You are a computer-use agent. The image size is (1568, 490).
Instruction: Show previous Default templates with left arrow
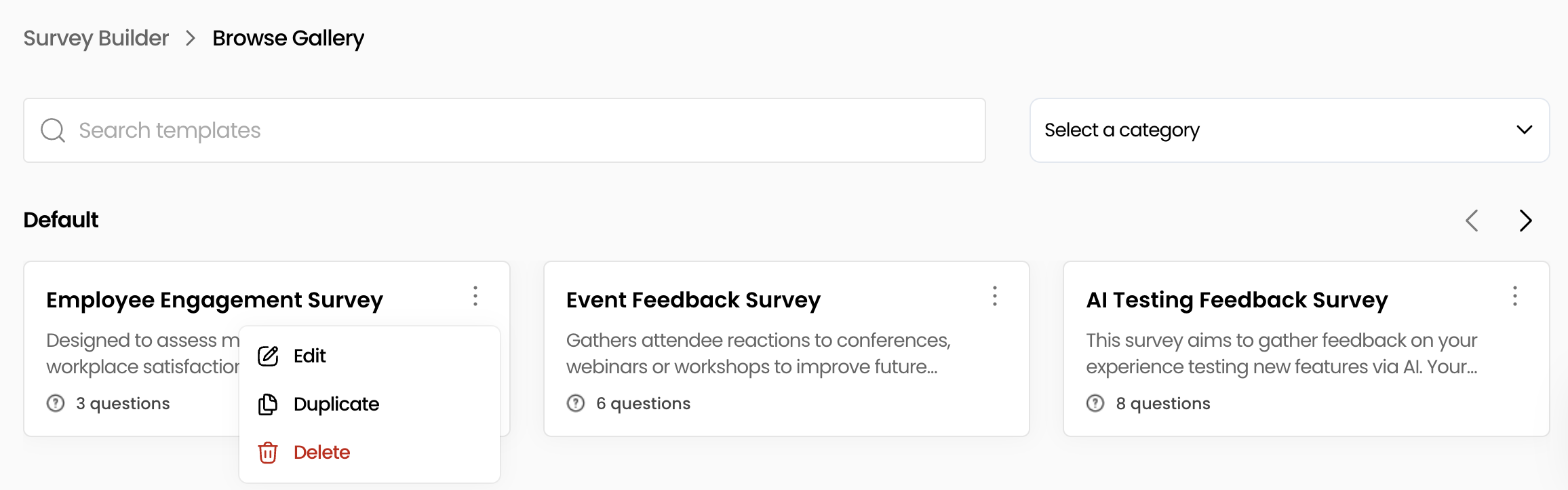pyautogui.click(x=1472, y=221)
